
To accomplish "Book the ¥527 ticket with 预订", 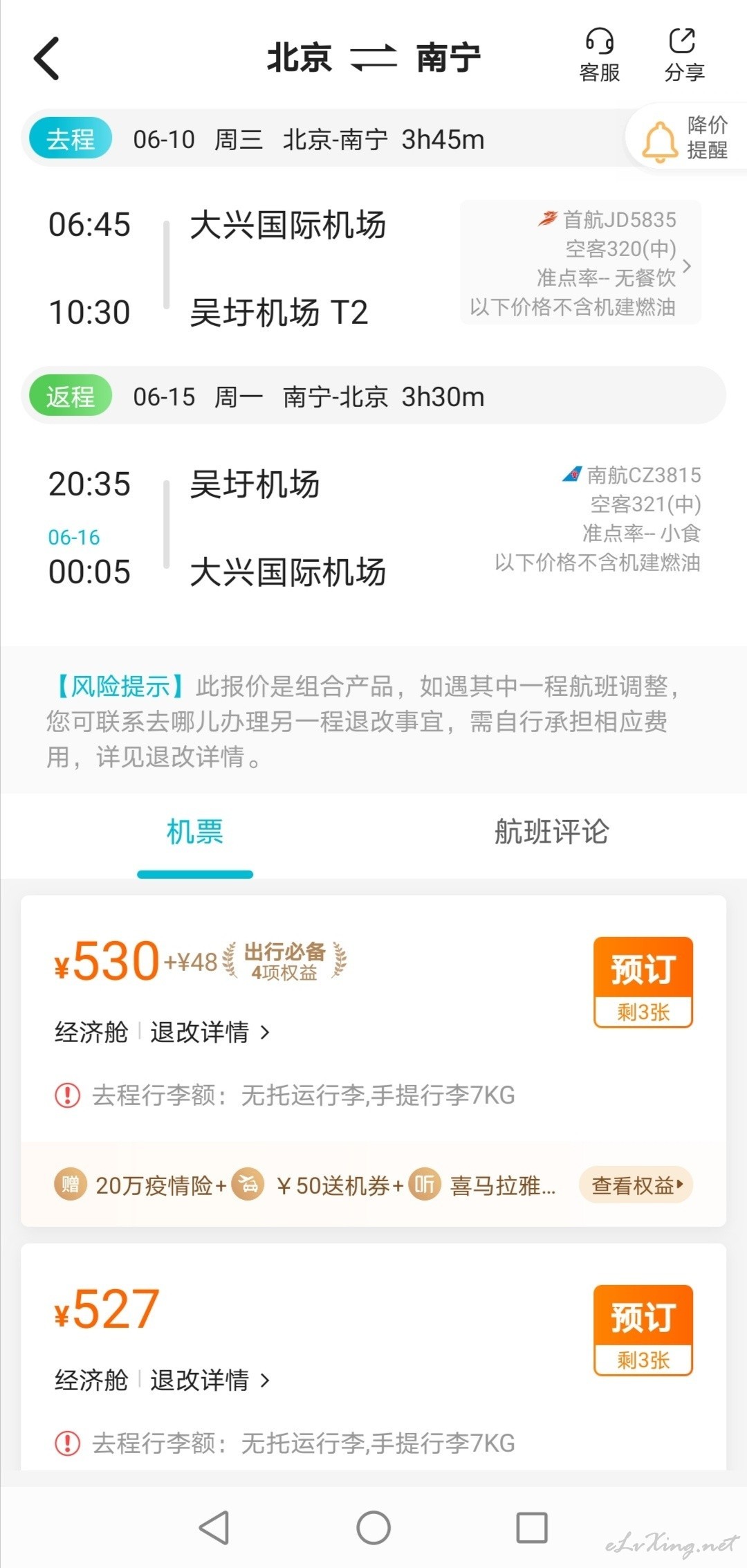I will pos(643,1330).
